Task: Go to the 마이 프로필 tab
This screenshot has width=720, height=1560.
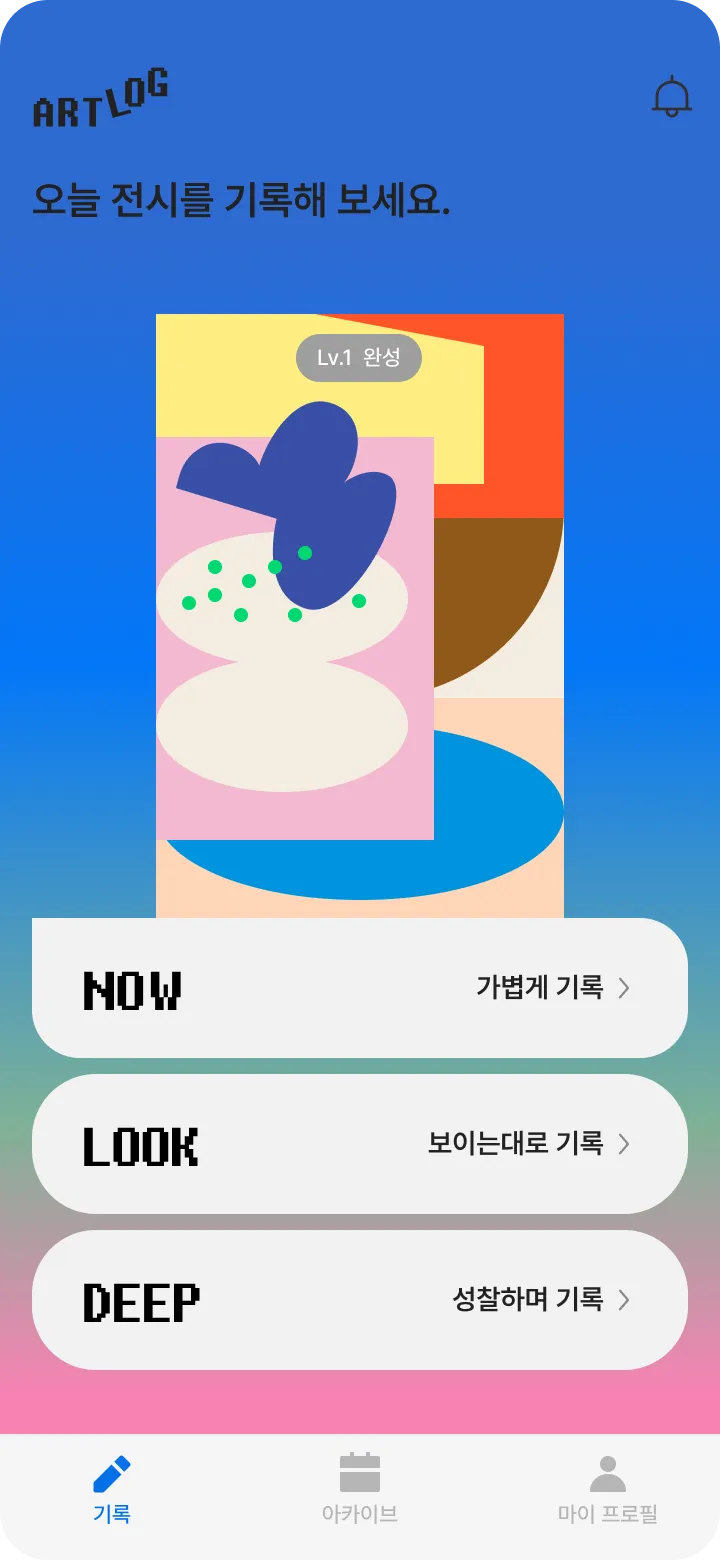Action: 607,1488
